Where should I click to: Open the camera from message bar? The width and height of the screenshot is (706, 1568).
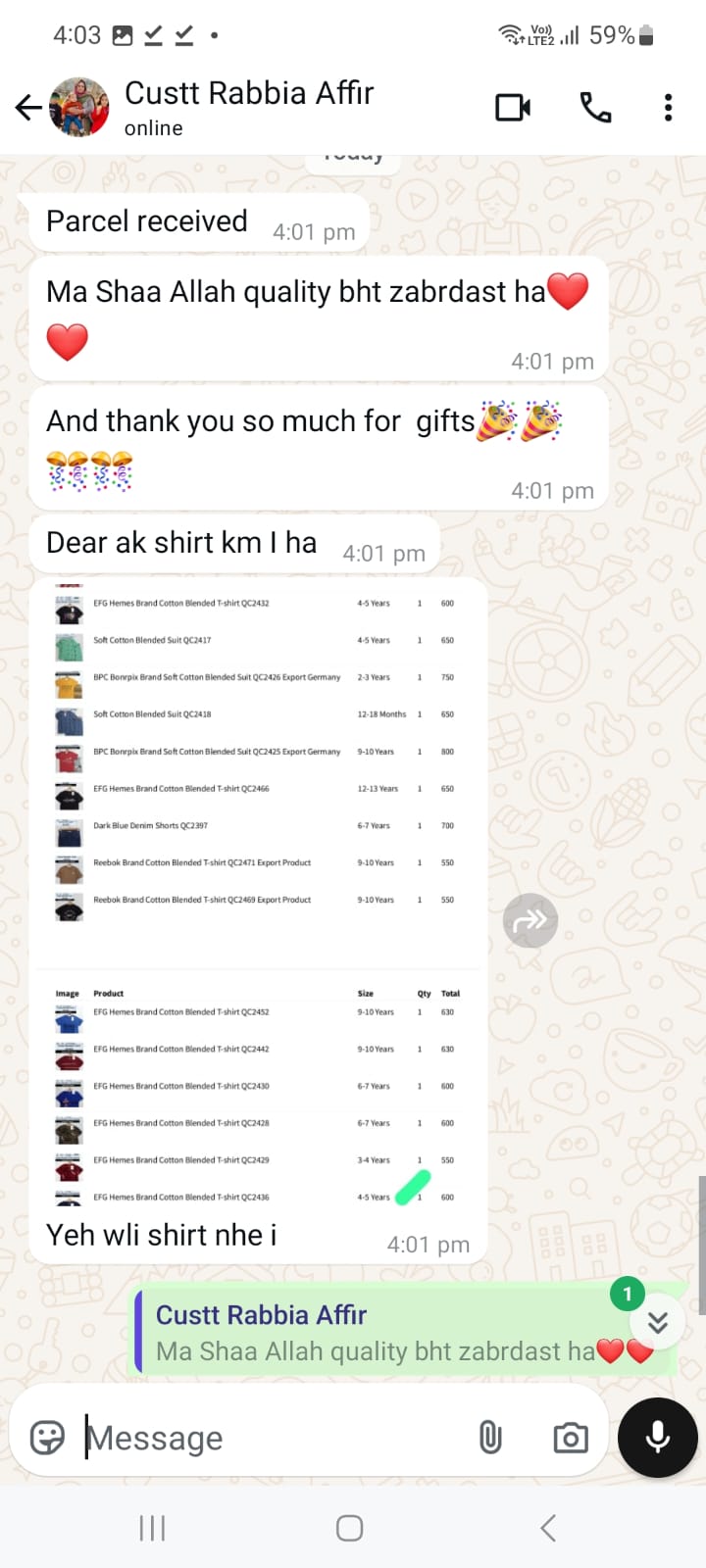tap(570, 1438)
